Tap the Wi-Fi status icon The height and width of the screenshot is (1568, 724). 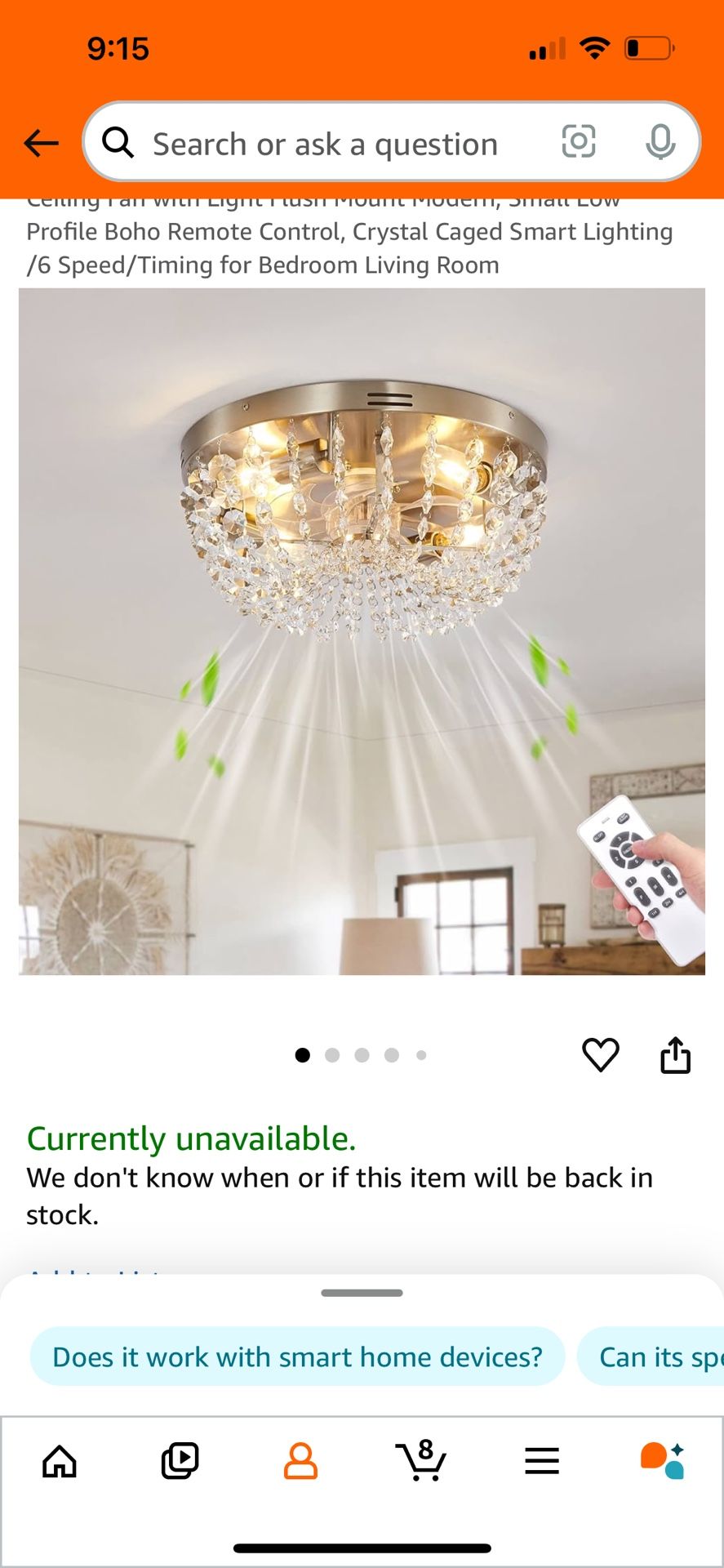[595, 47]
